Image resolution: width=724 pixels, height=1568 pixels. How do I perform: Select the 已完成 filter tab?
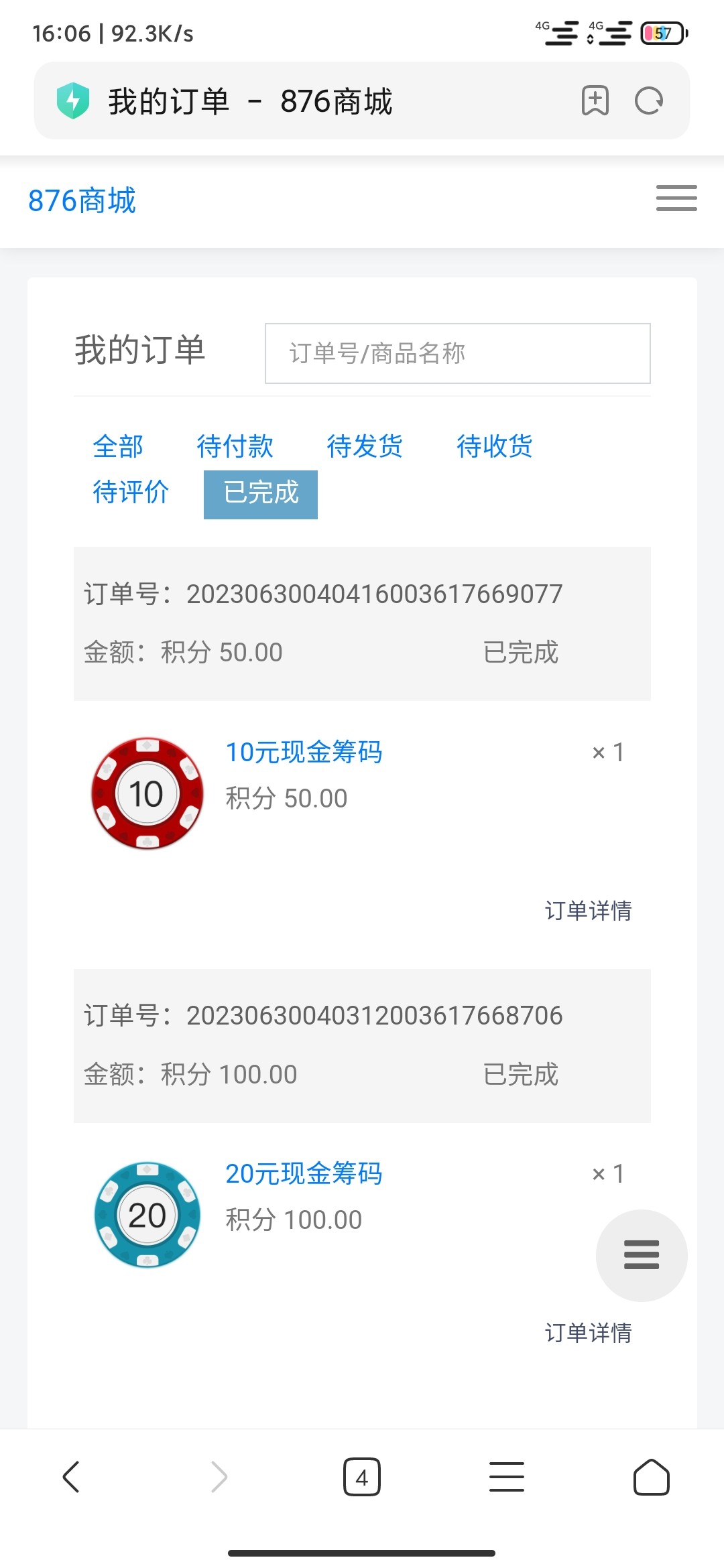pyautogui.click(x=261, y=494)
